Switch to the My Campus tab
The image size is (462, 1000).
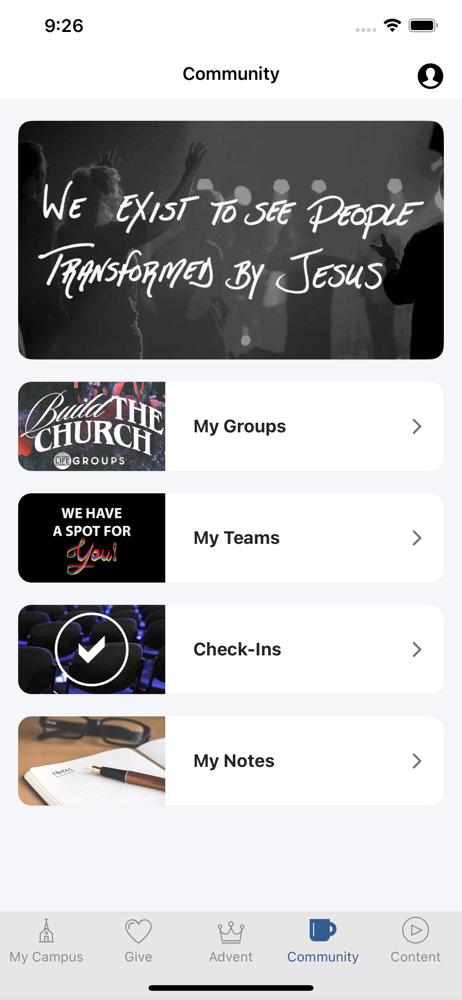[46, 941]
